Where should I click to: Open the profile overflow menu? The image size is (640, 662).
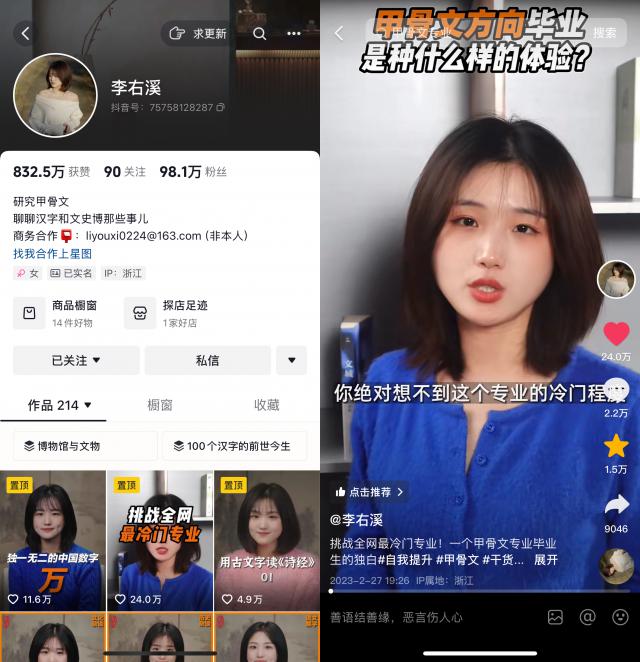pos(293,33)
